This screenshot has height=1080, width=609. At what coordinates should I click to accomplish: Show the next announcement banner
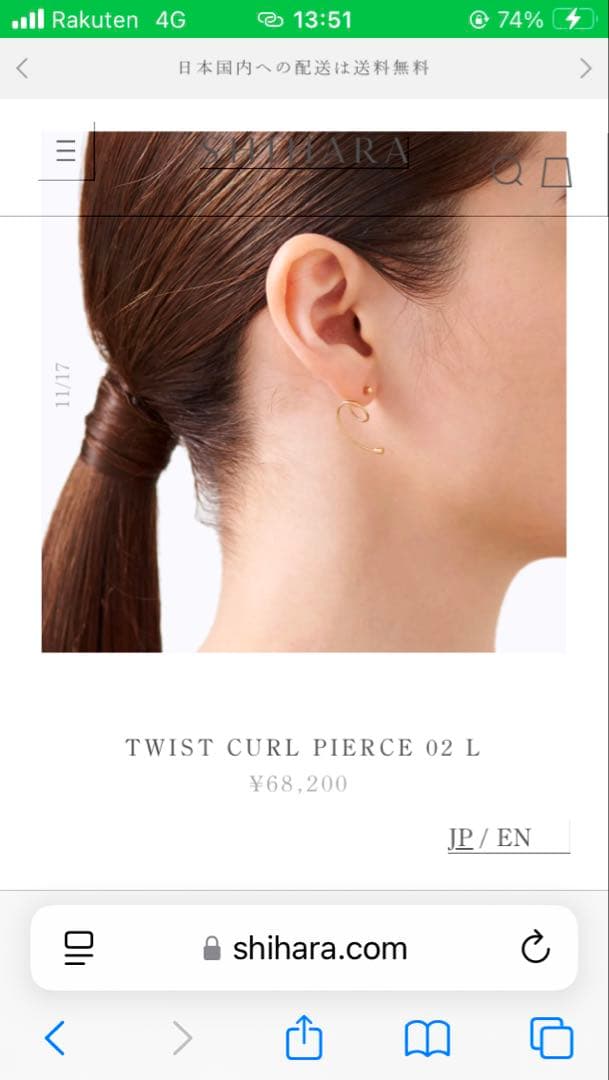586,68
